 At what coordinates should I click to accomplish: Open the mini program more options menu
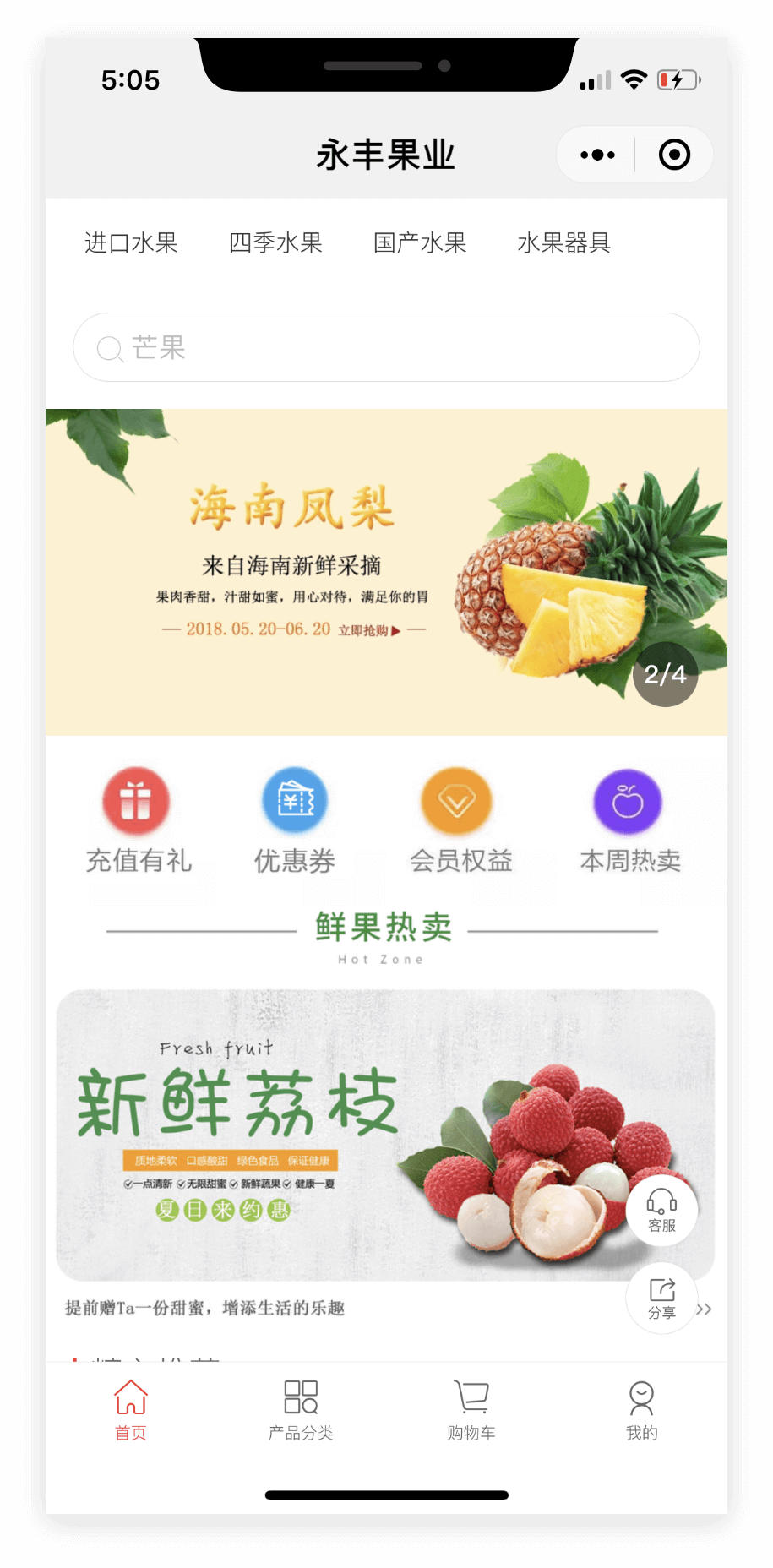click(597, 155)
